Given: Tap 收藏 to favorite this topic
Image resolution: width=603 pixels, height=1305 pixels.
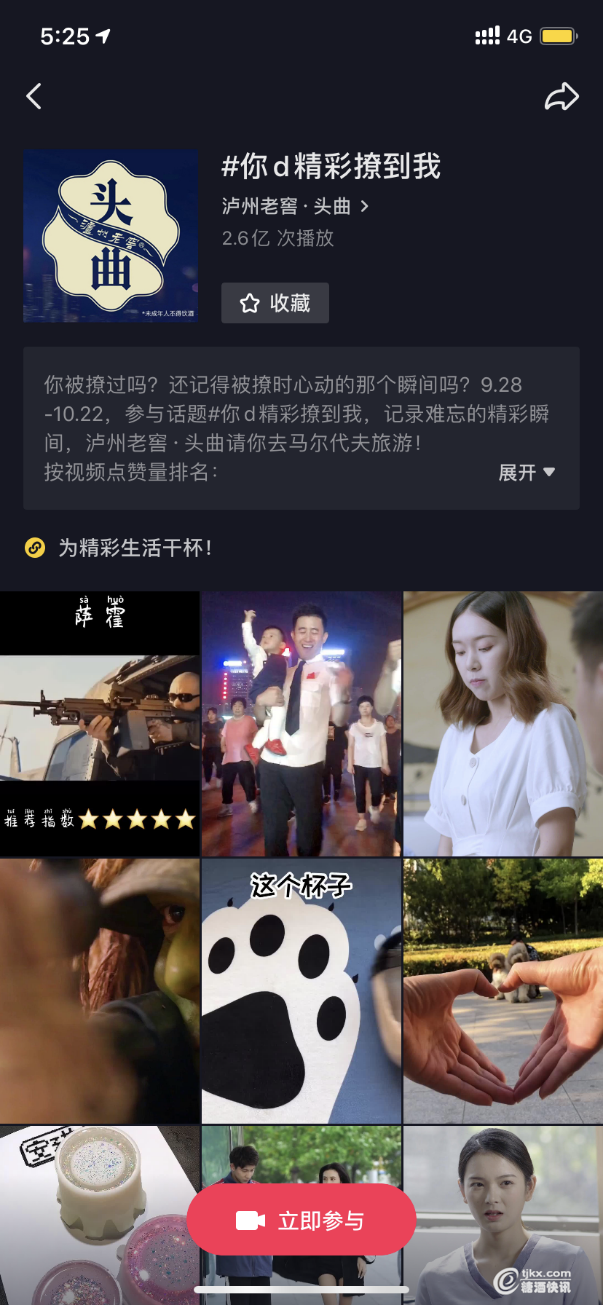Looking at the screenshot, I should (275, 303).
